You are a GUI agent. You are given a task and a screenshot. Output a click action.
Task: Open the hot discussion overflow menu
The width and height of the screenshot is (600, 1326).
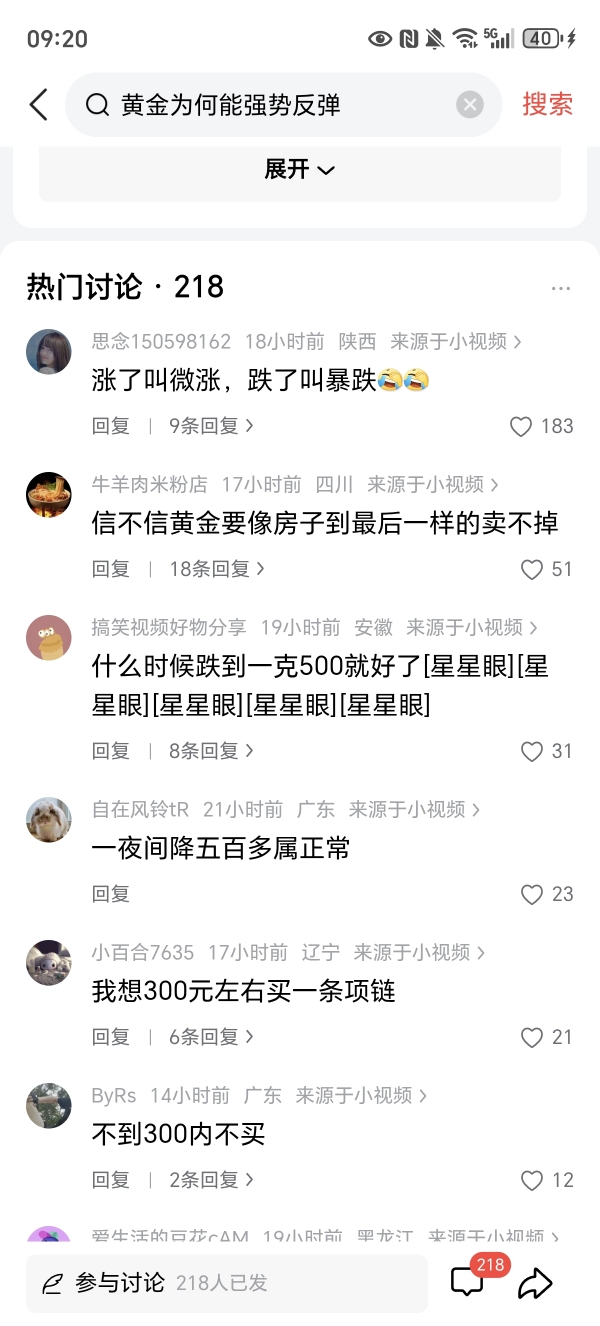[561, 289]
